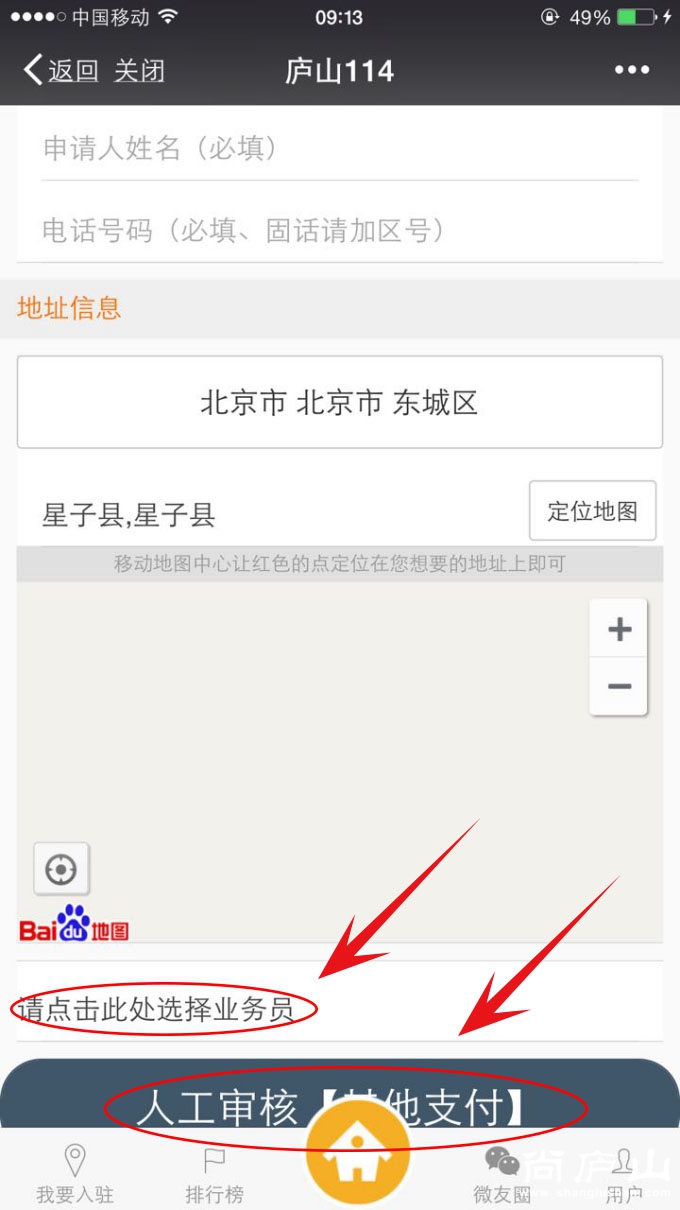Go back using the 返回 arrow

click(60, 71)
